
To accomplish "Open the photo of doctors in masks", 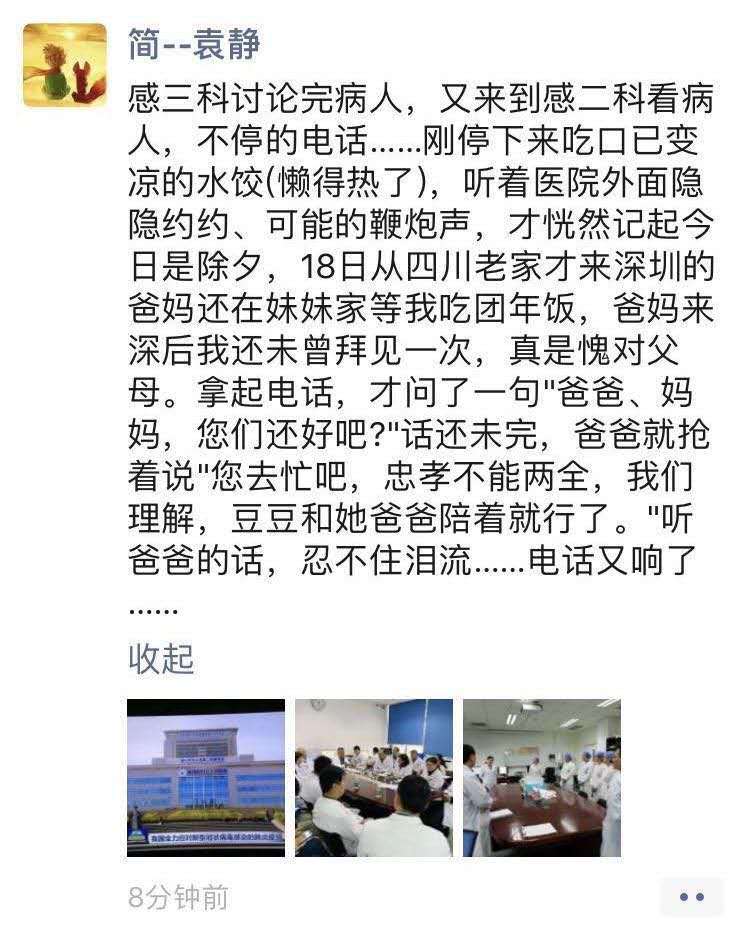I will (540, 777).
